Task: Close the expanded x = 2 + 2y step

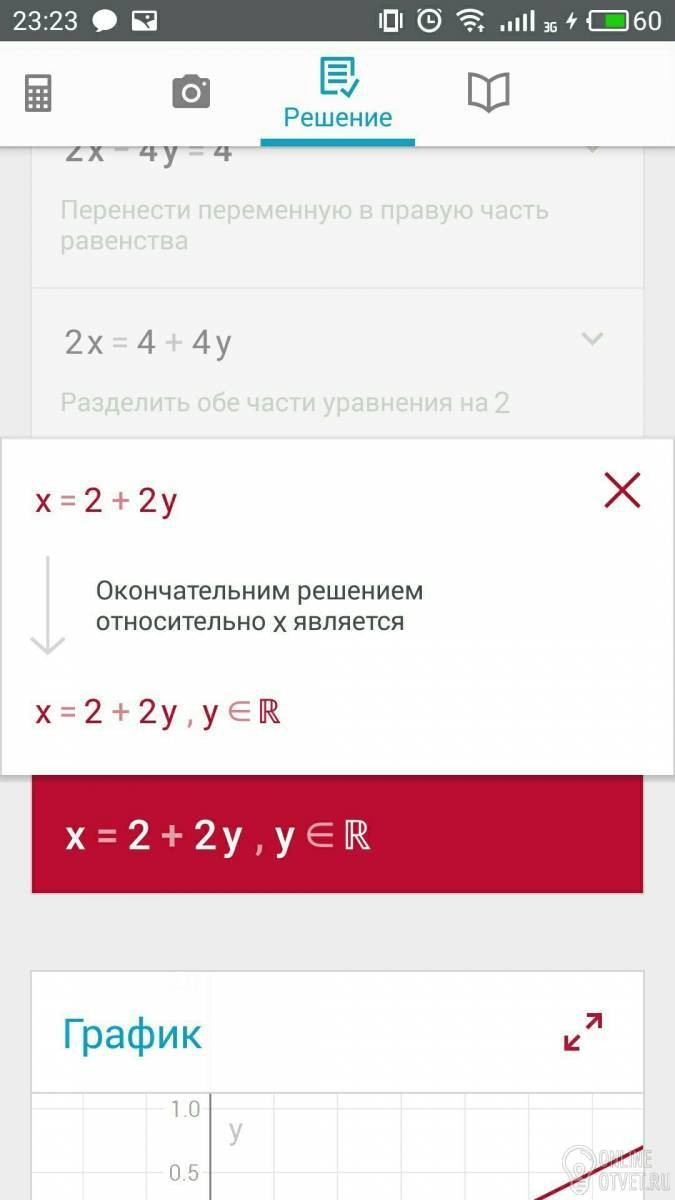Action: [622, 491]
